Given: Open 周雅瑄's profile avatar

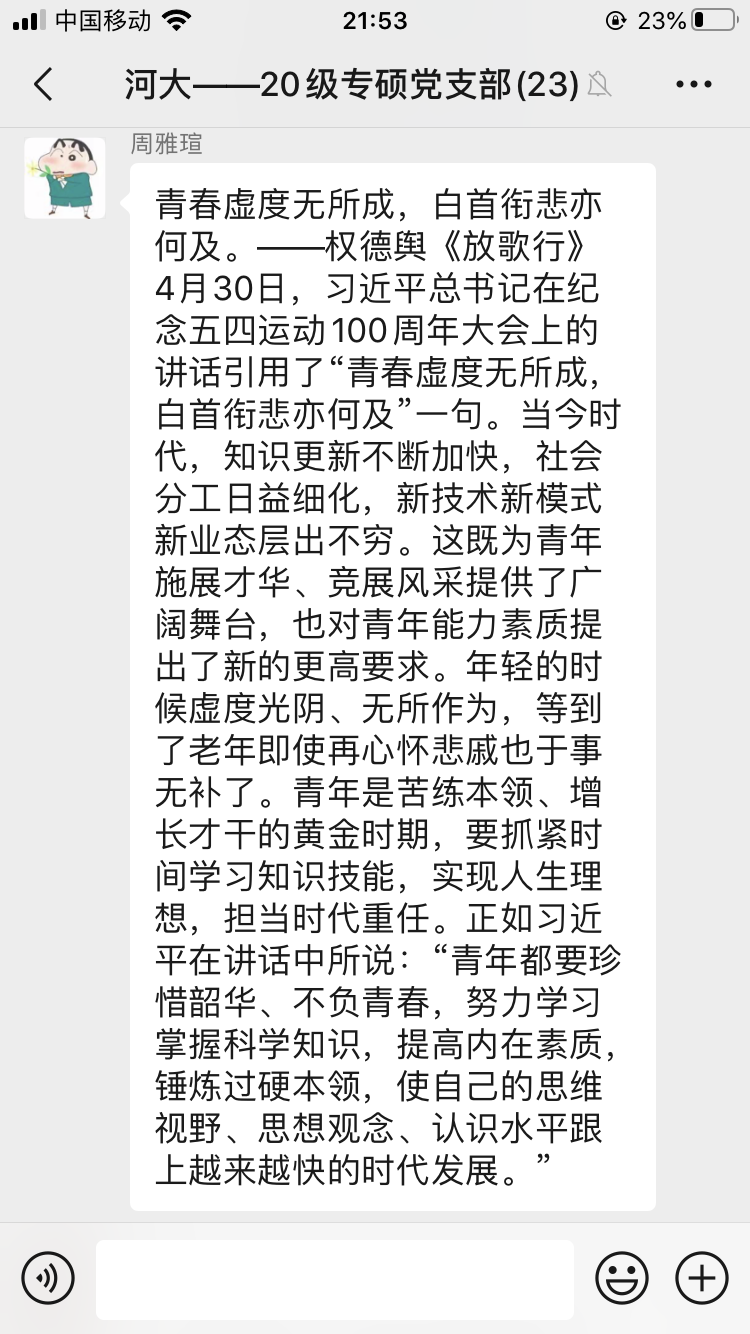Looking at the screenshot, I should [x=65, y=179].
